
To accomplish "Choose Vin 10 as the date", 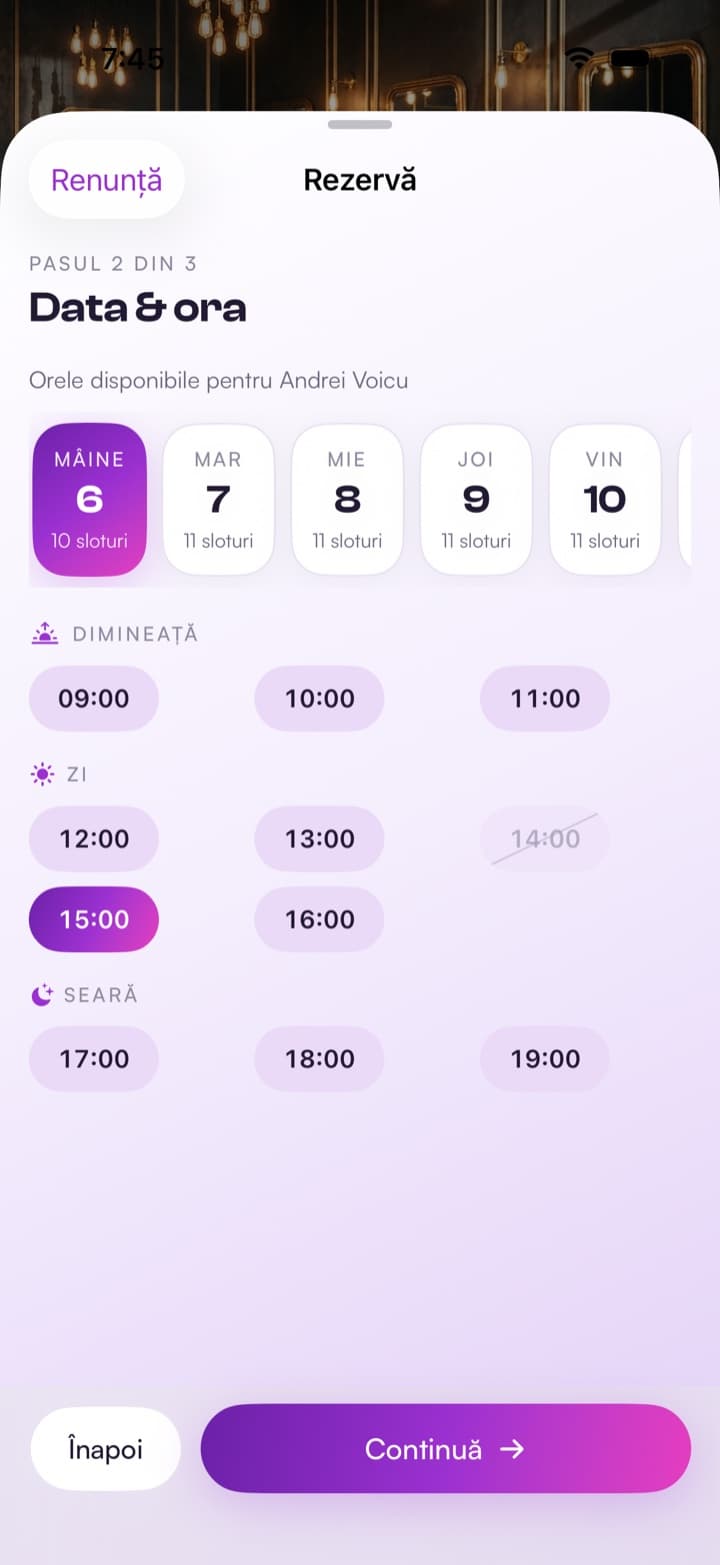I will coord(605,500).
